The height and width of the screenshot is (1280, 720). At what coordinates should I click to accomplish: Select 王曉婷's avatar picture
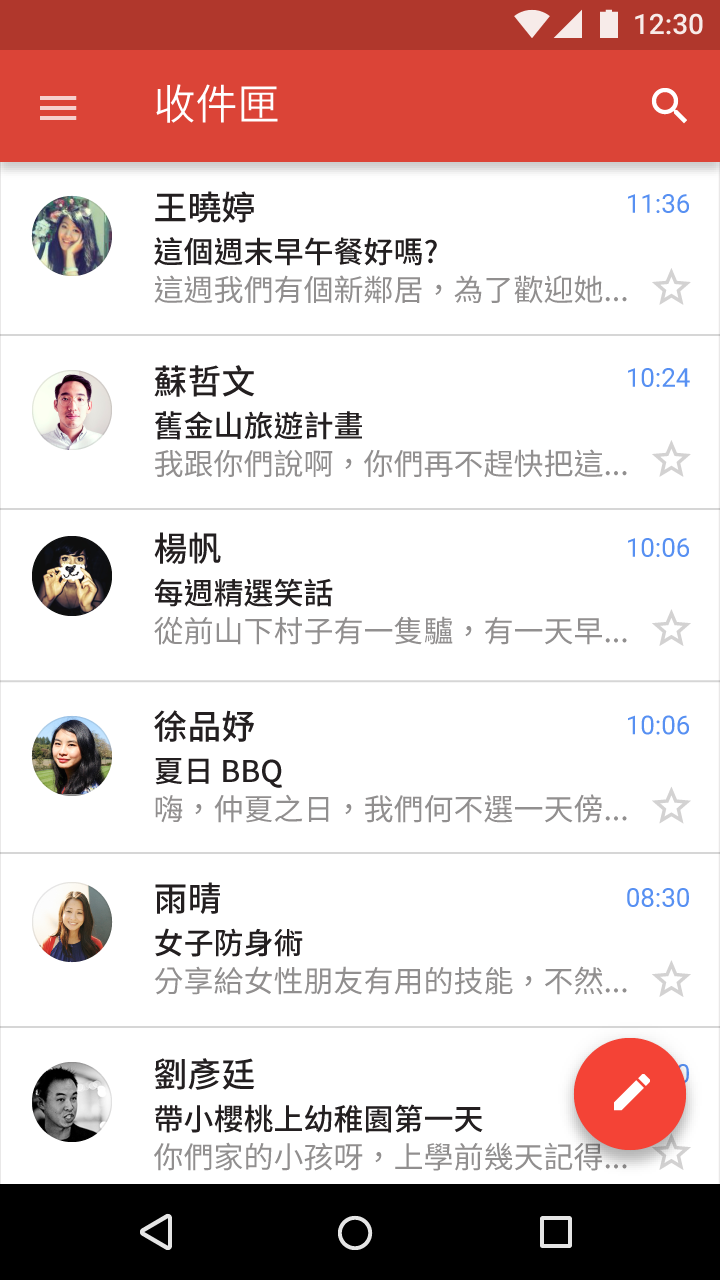point(72,236)
